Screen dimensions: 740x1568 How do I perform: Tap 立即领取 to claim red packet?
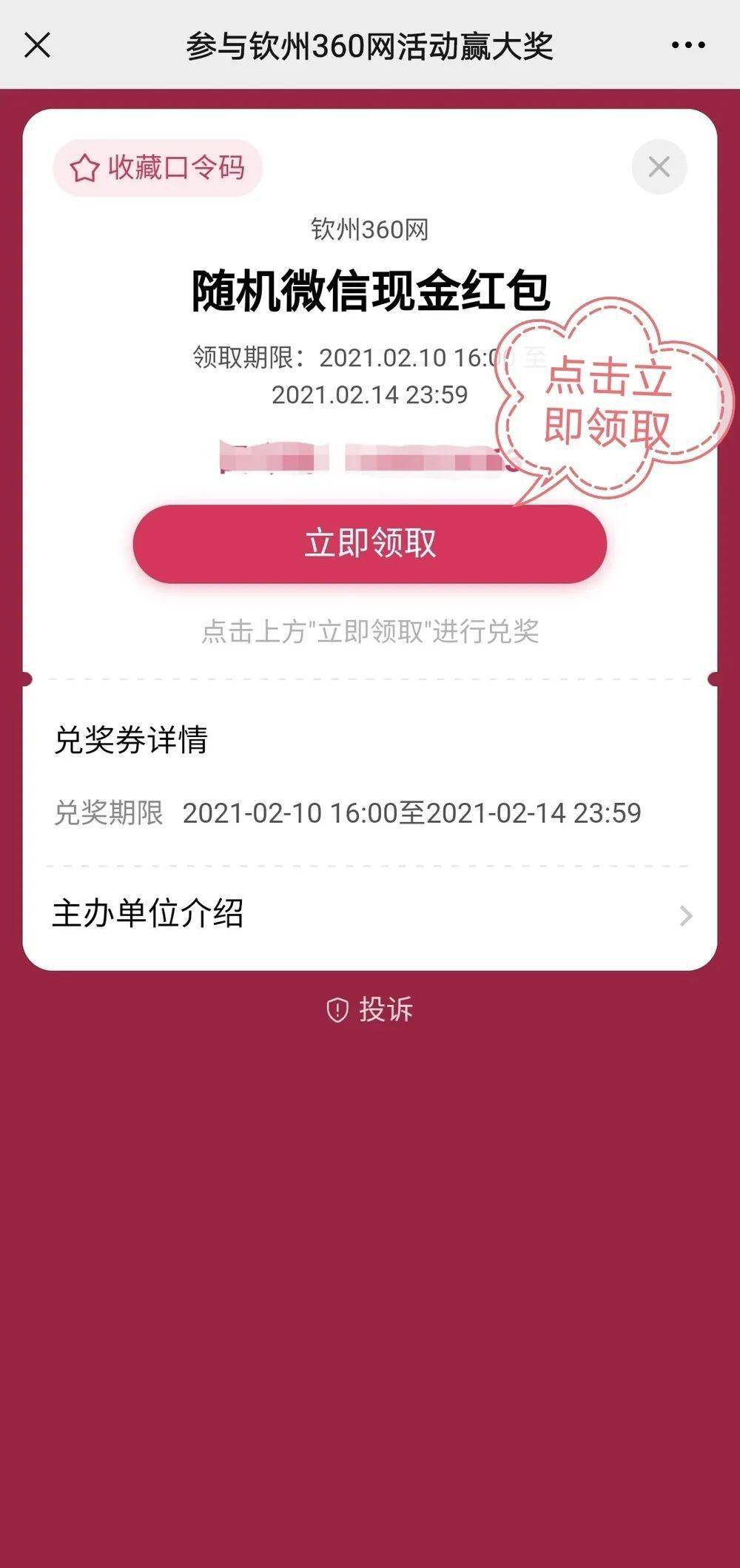click(x=370, y=544)
